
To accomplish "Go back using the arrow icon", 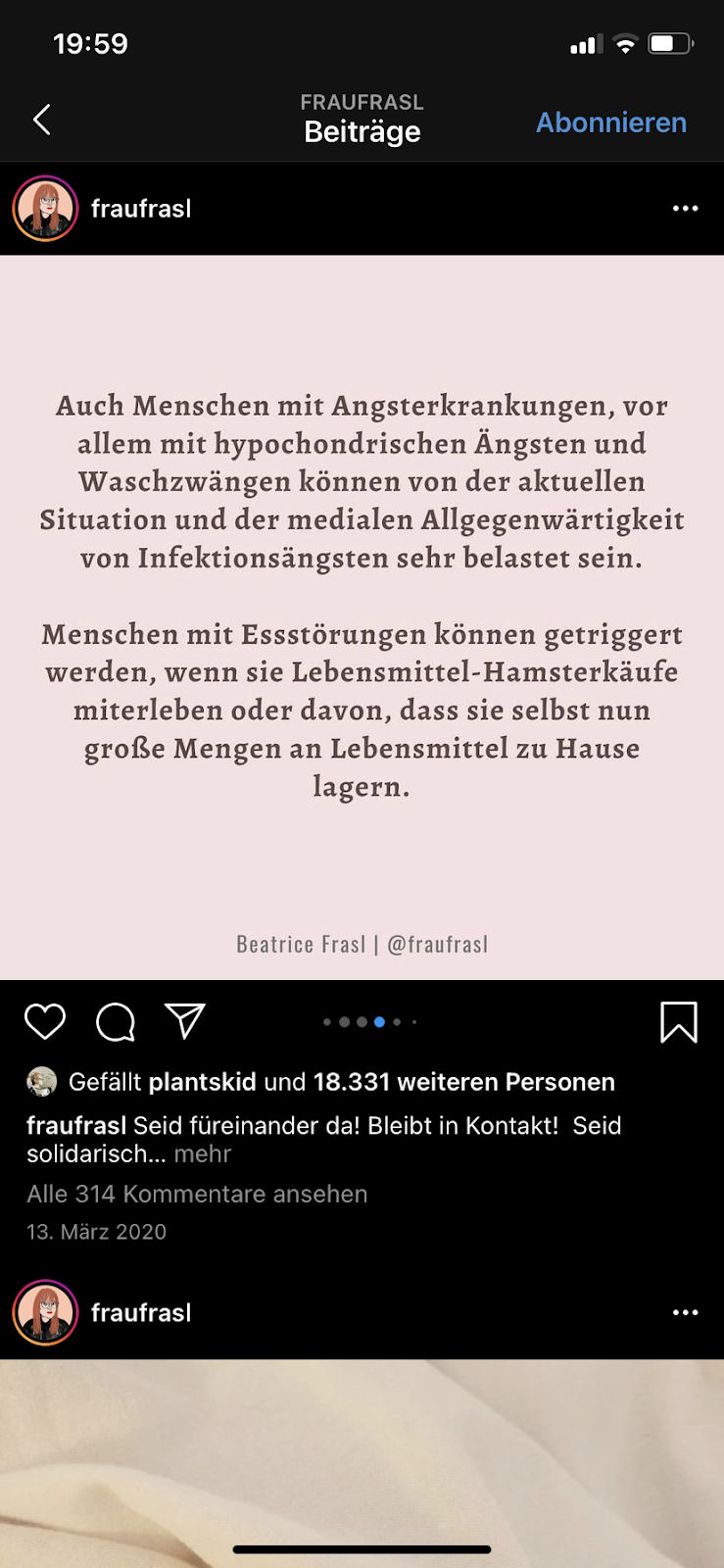I will pos(41,121).
